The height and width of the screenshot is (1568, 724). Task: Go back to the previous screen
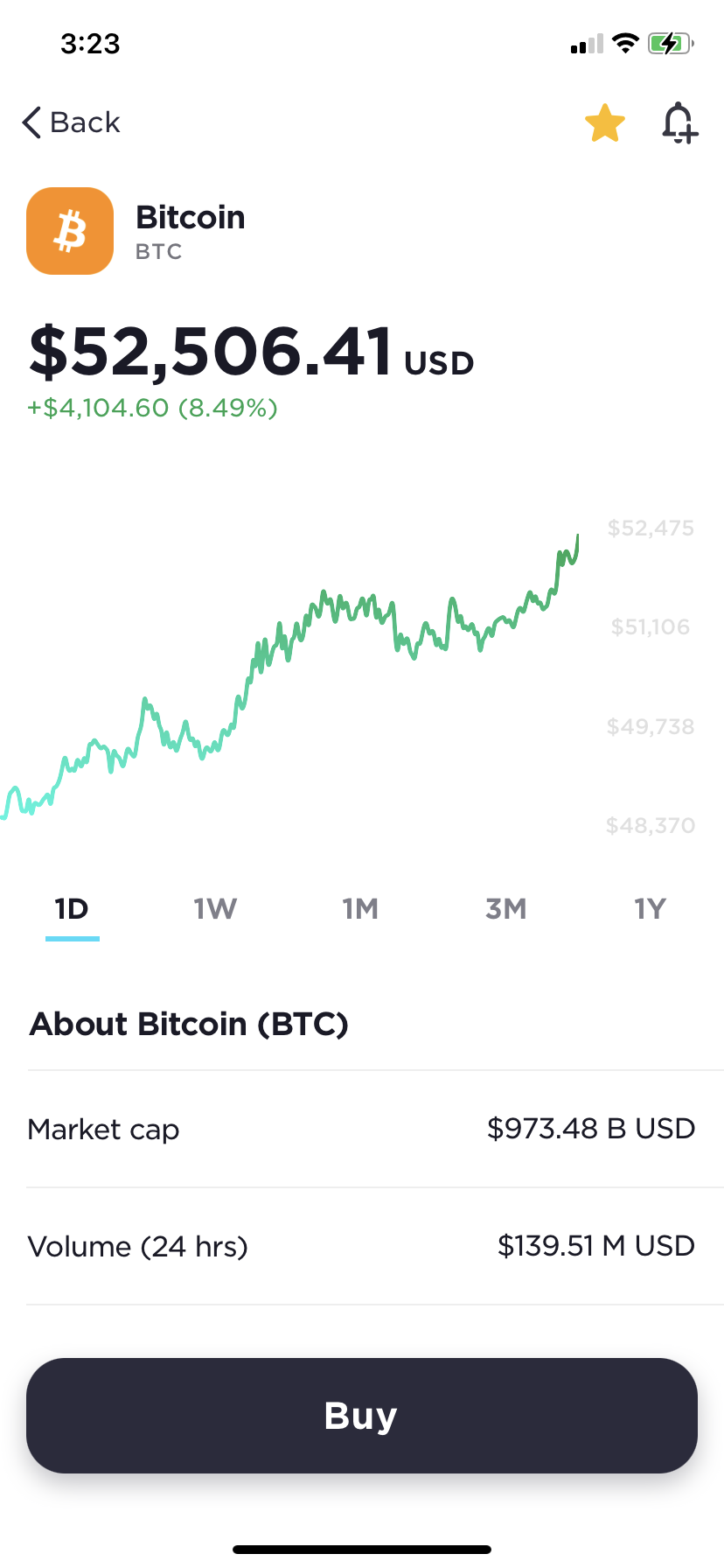point(72,122)
